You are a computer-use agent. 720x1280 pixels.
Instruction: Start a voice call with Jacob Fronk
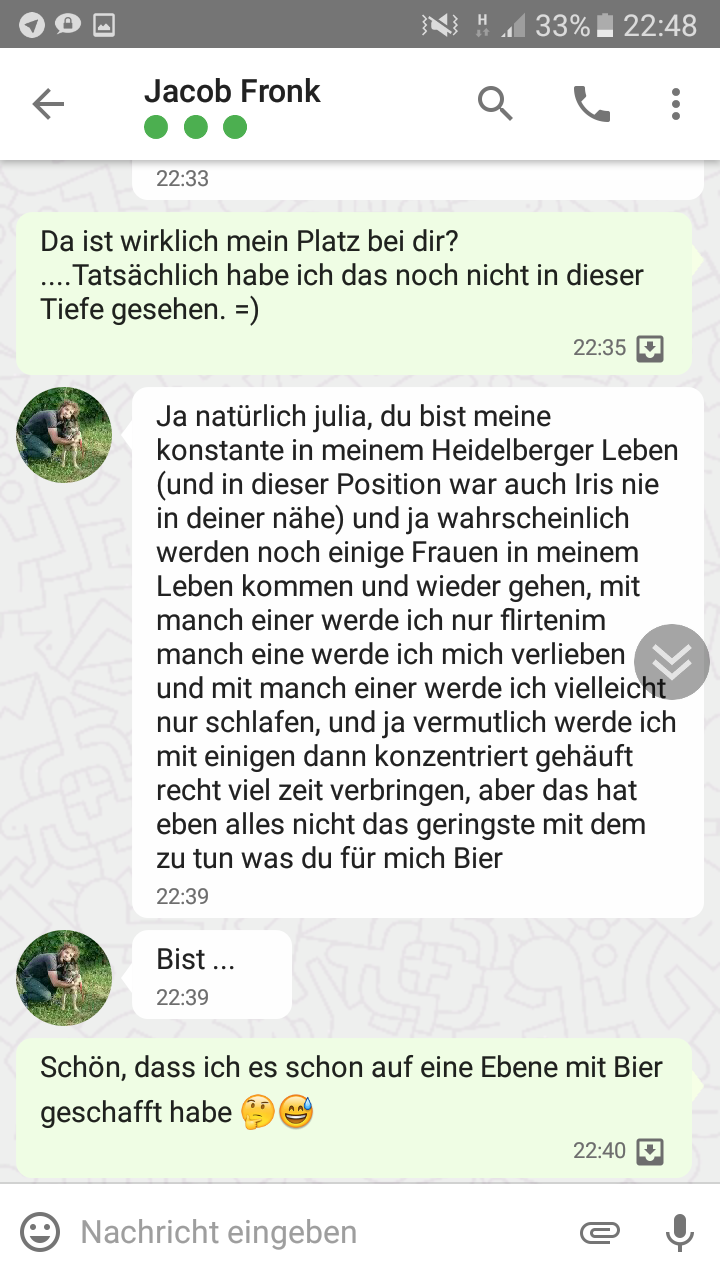[x=591, y=104]
